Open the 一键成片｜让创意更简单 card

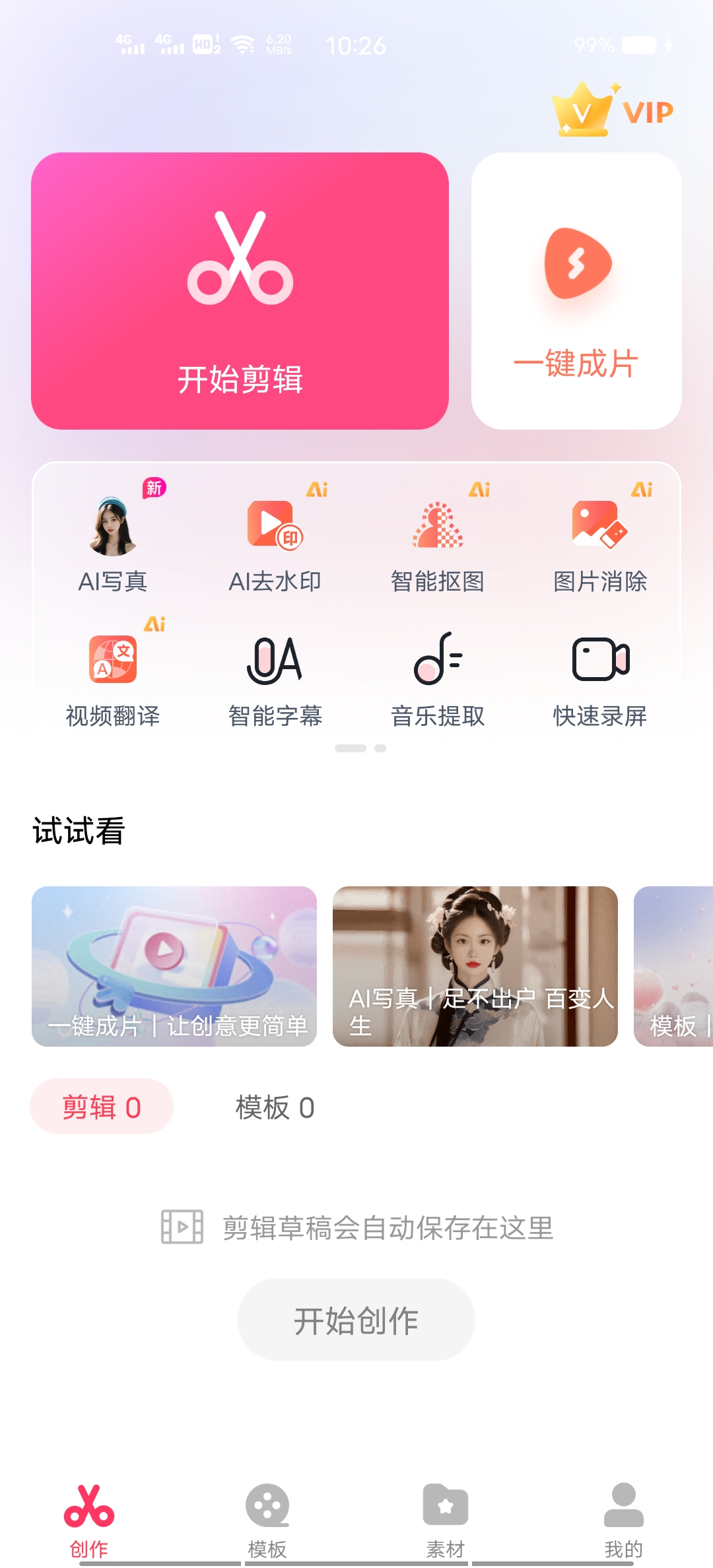tap(174, 966)
